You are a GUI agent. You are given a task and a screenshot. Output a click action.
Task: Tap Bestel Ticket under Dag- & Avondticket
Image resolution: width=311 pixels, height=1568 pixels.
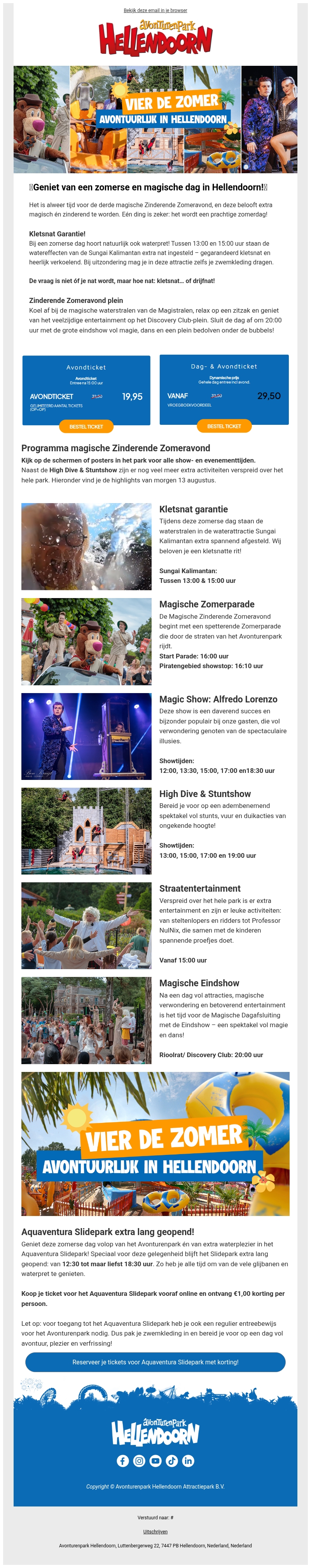point(224,426)
